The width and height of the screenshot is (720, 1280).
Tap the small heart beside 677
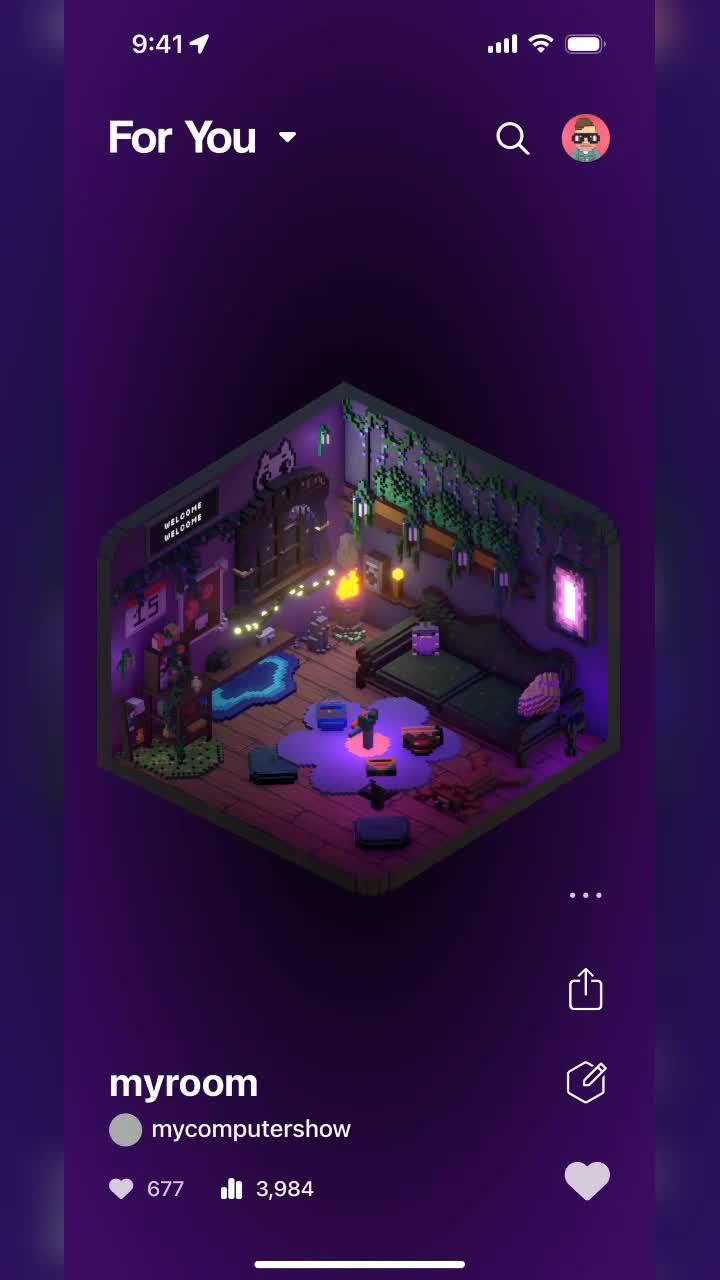pos(121,1189)
